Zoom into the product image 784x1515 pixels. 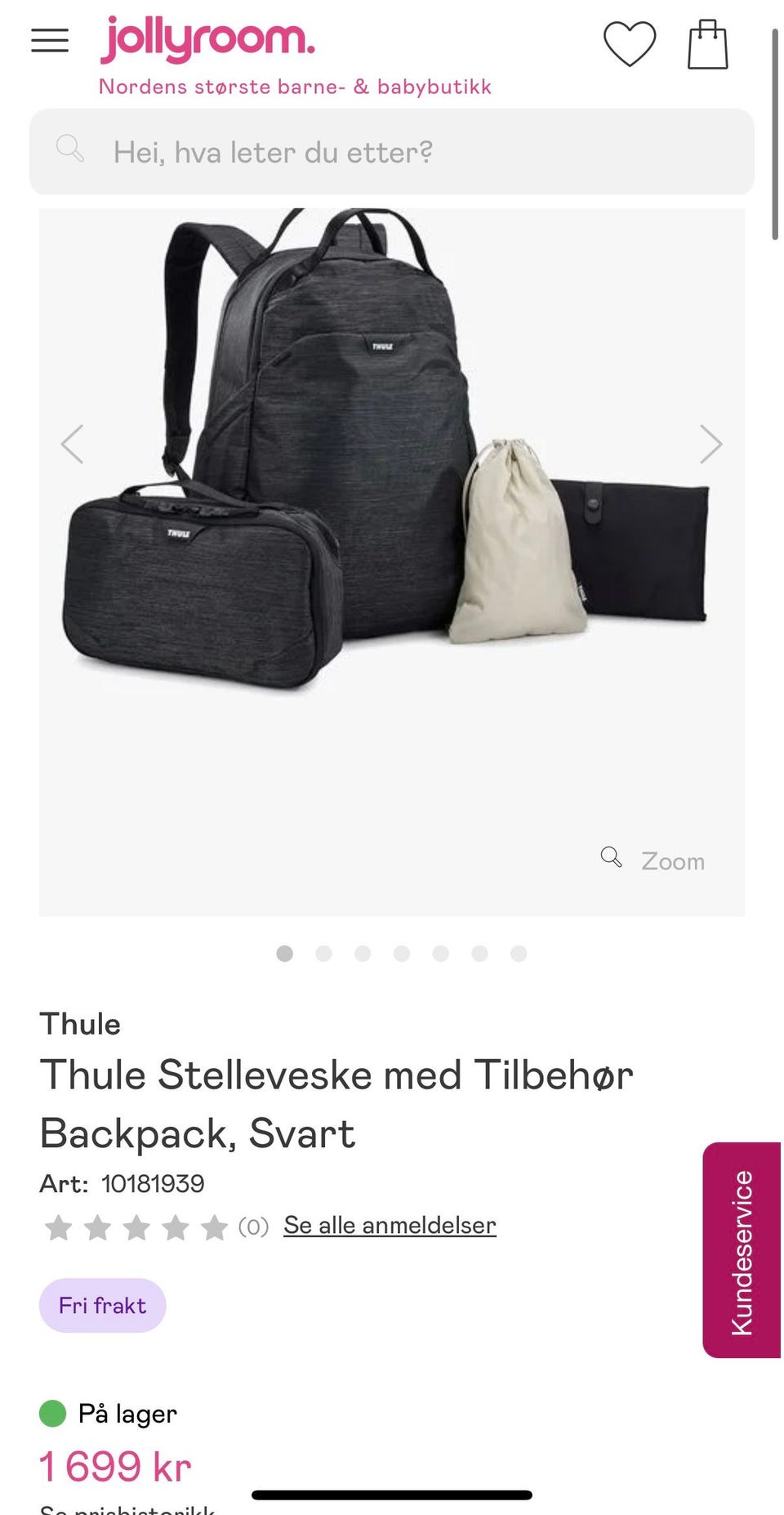tap(653, 859)
